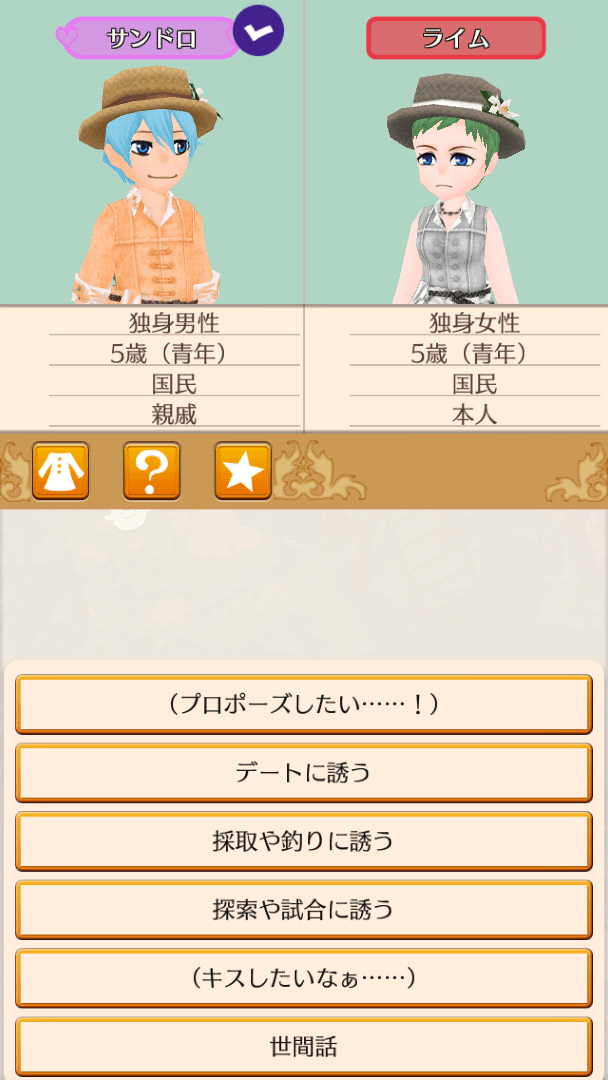
Task: Start 世間話 small talk
Action: (x=304, y=1046)
